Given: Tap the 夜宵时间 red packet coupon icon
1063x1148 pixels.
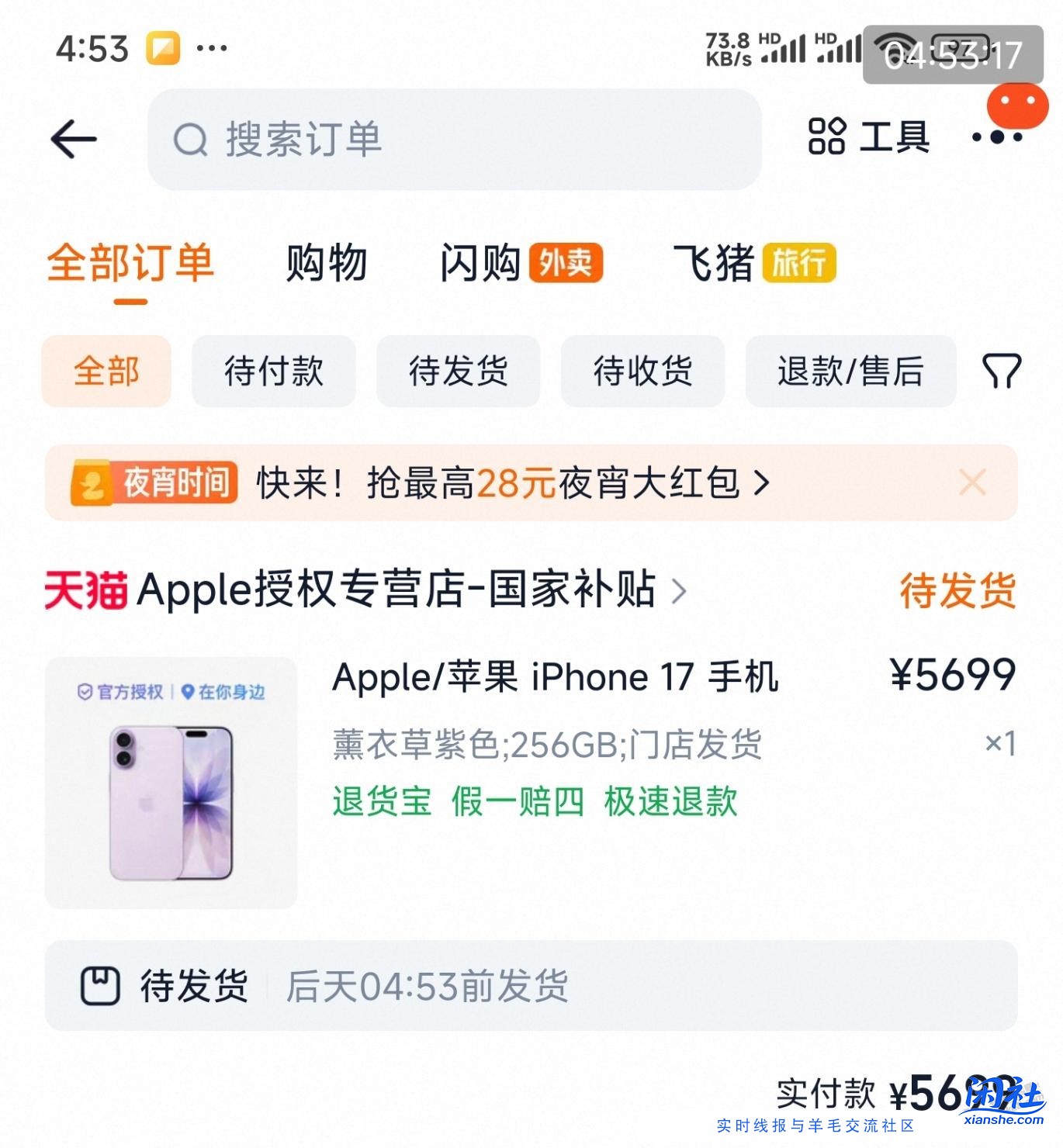Looking at the screenshot, I should [89, 482].
